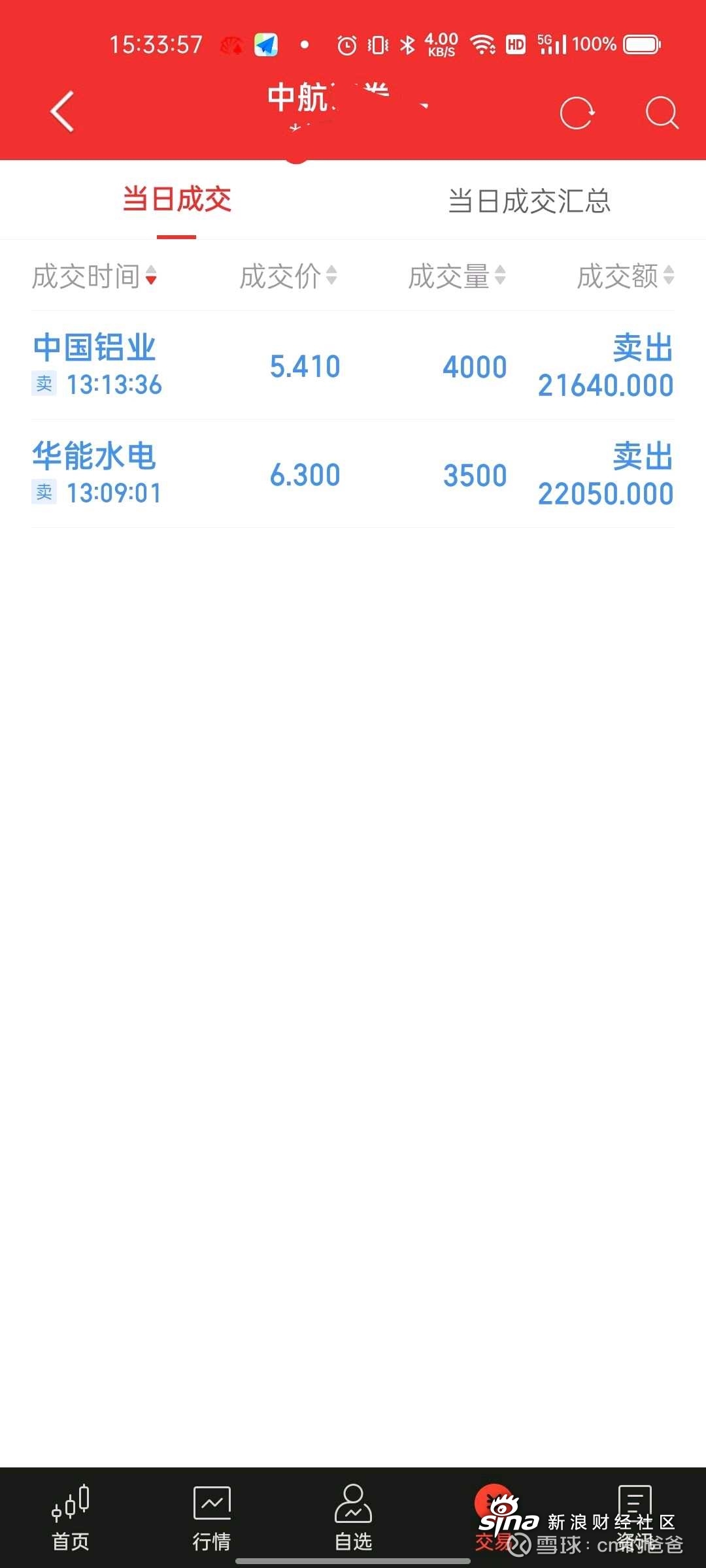The image size is (706, 1568).
Task: Sort by 成交量 column
Action: (457, 276)
